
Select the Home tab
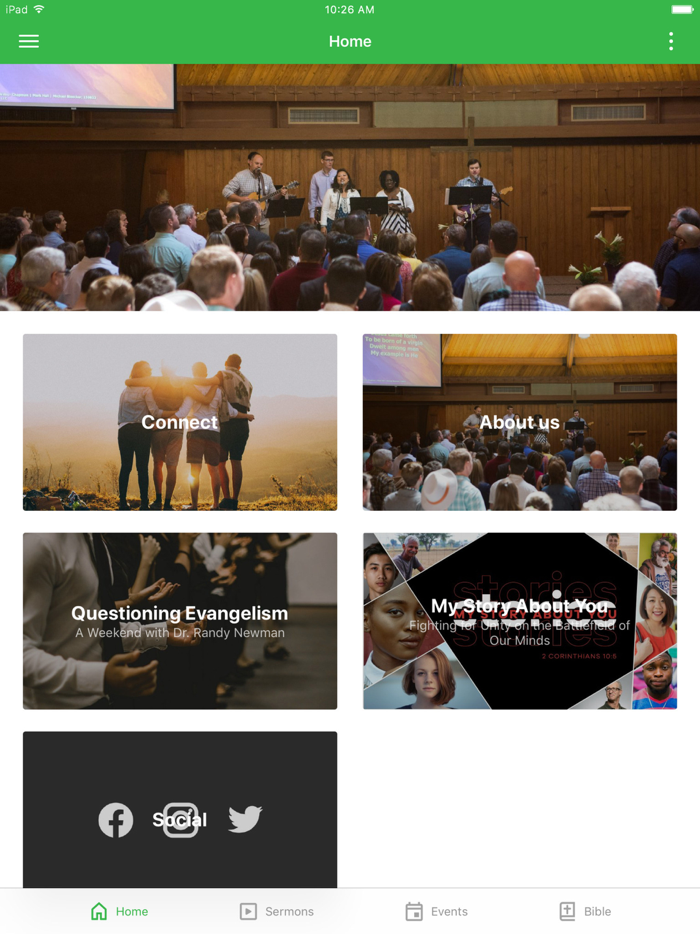pos(119,911)
